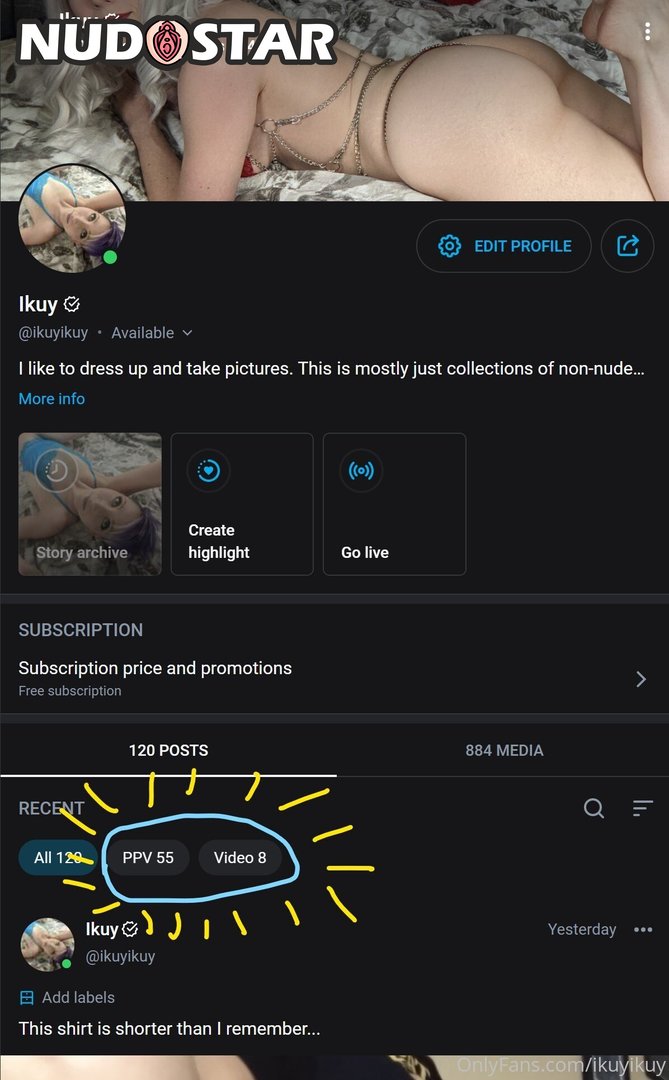This screenshot has height=1080, width=669.
Task: Open the sort and filter options
Action: coord(642,808)
